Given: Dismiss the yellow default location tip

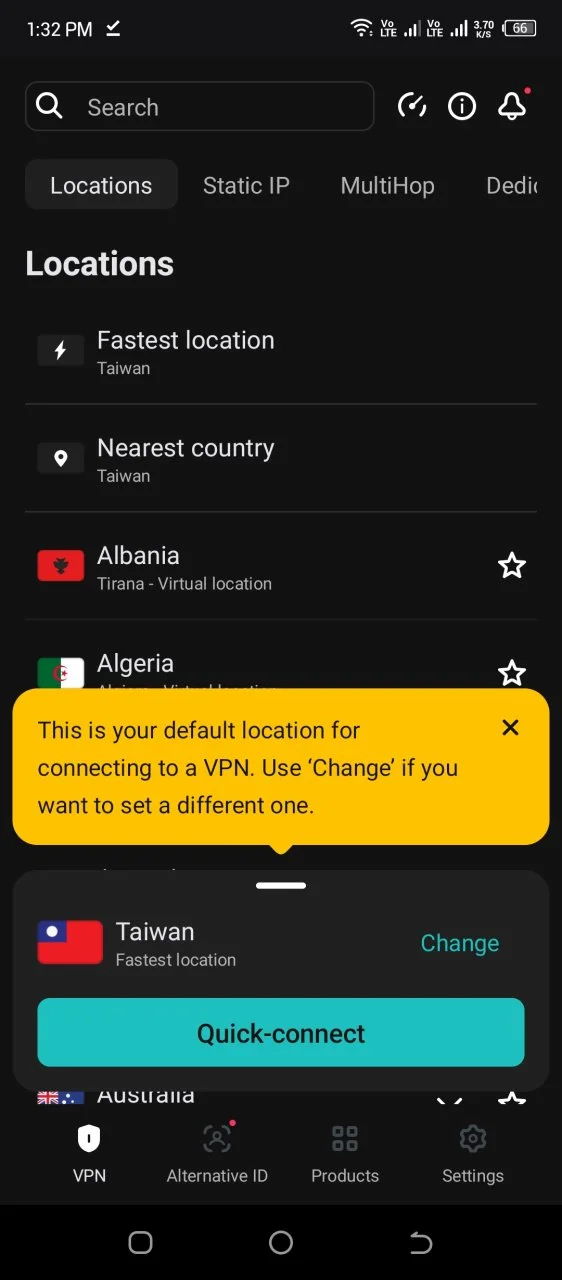Looking at the screenshot, I should coord(510,728).
